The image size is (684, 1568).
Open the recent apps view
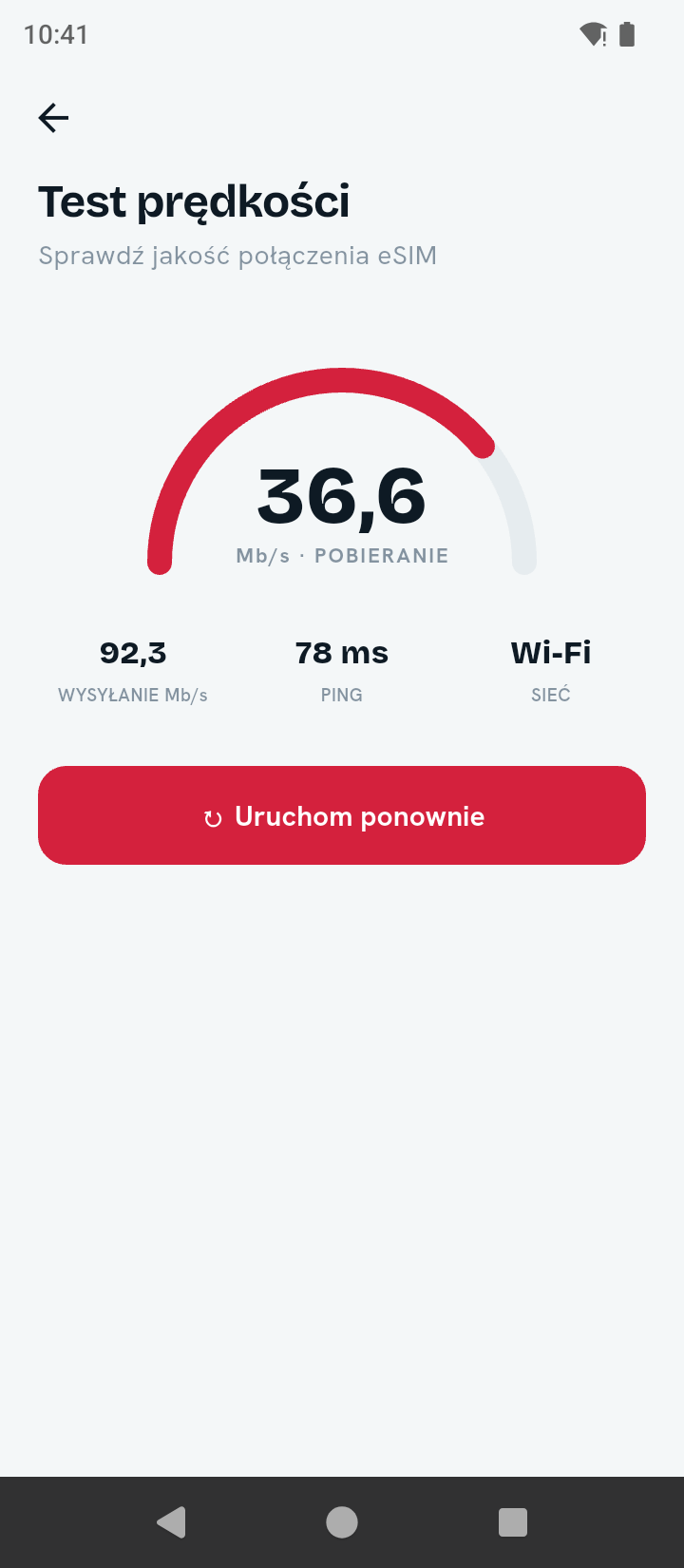(513, 1522)
